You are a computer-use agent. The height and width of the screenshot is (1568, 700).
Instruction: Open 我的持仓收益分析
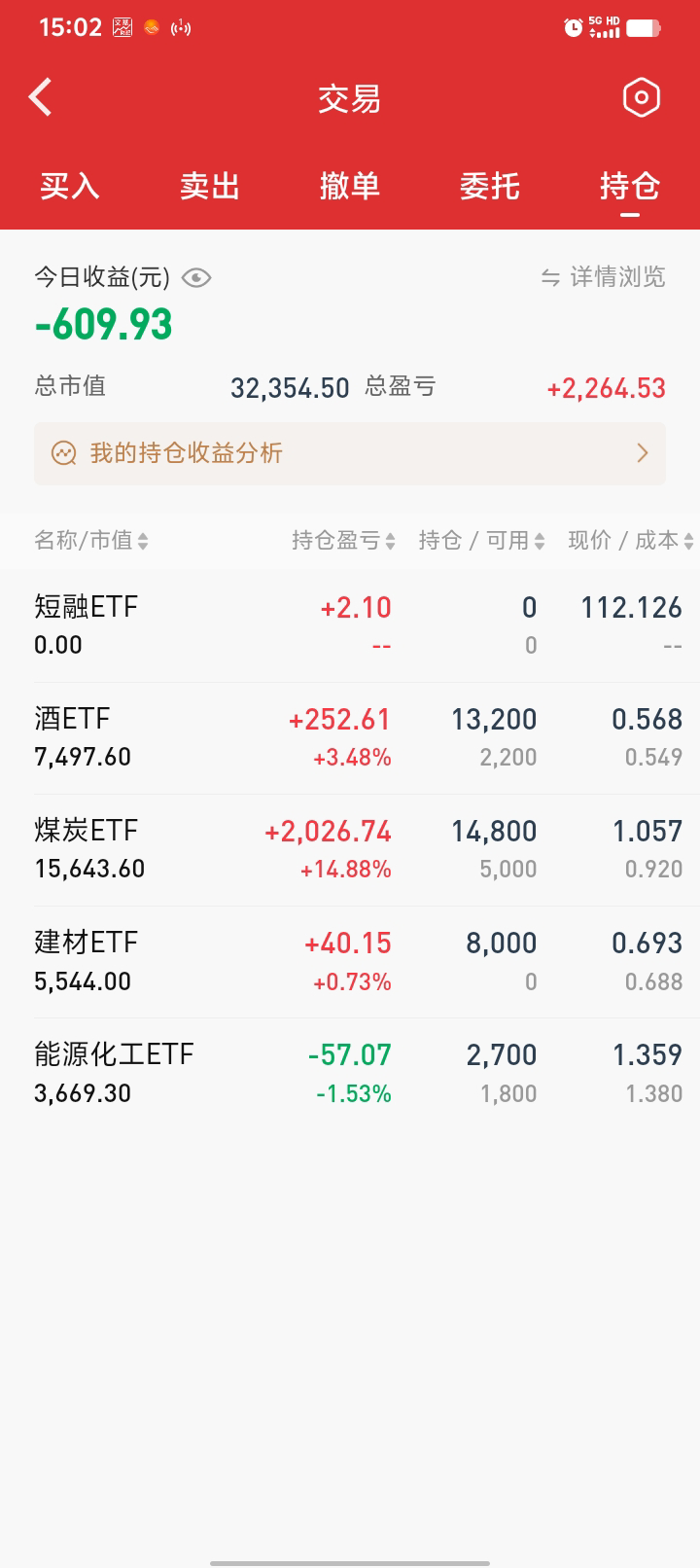click(350, 453)
